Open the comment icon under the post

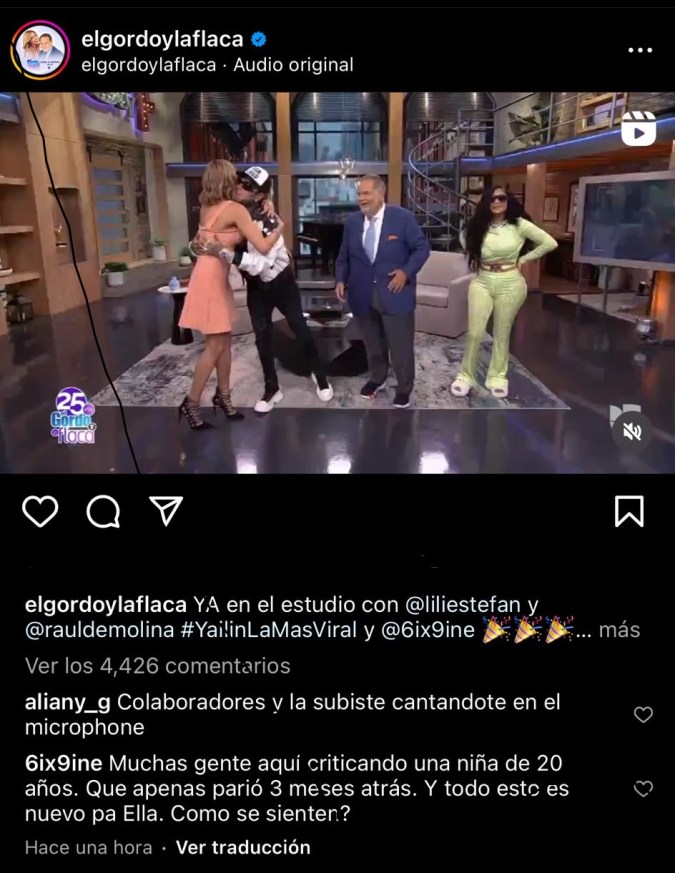coord(103,511)
